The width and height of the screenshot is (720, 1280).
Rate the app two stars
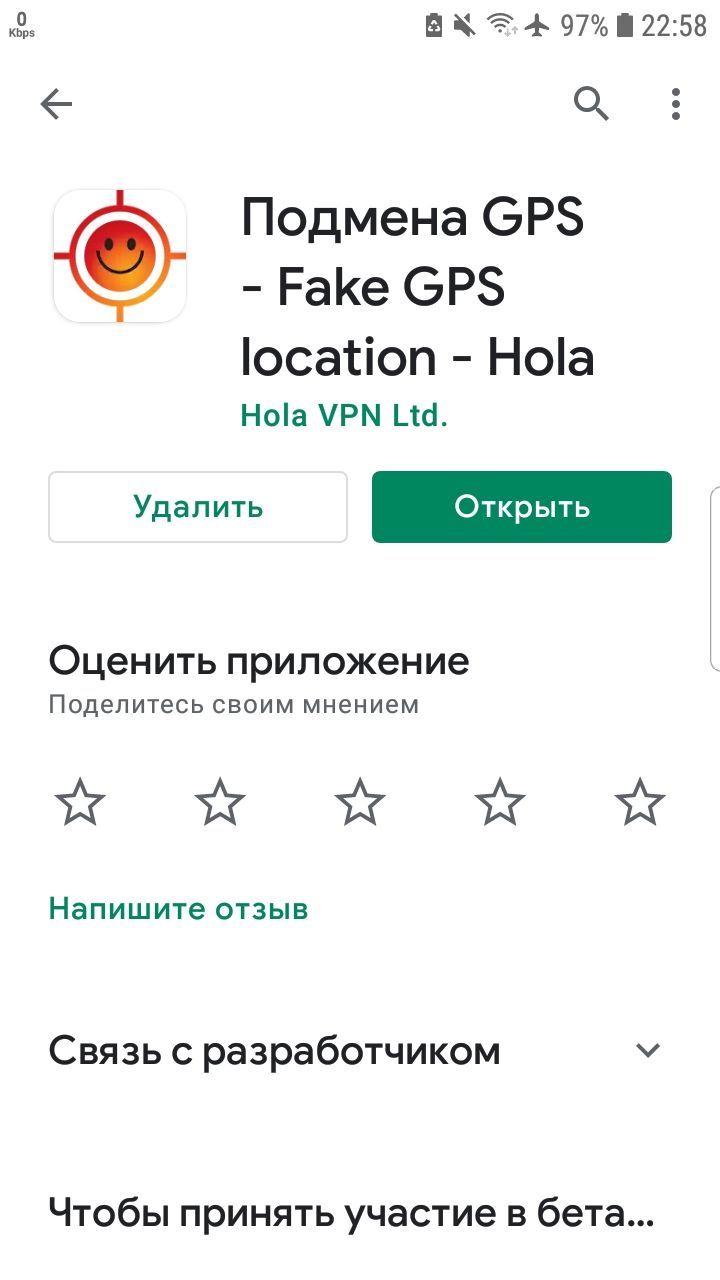(x=220, y=803)
